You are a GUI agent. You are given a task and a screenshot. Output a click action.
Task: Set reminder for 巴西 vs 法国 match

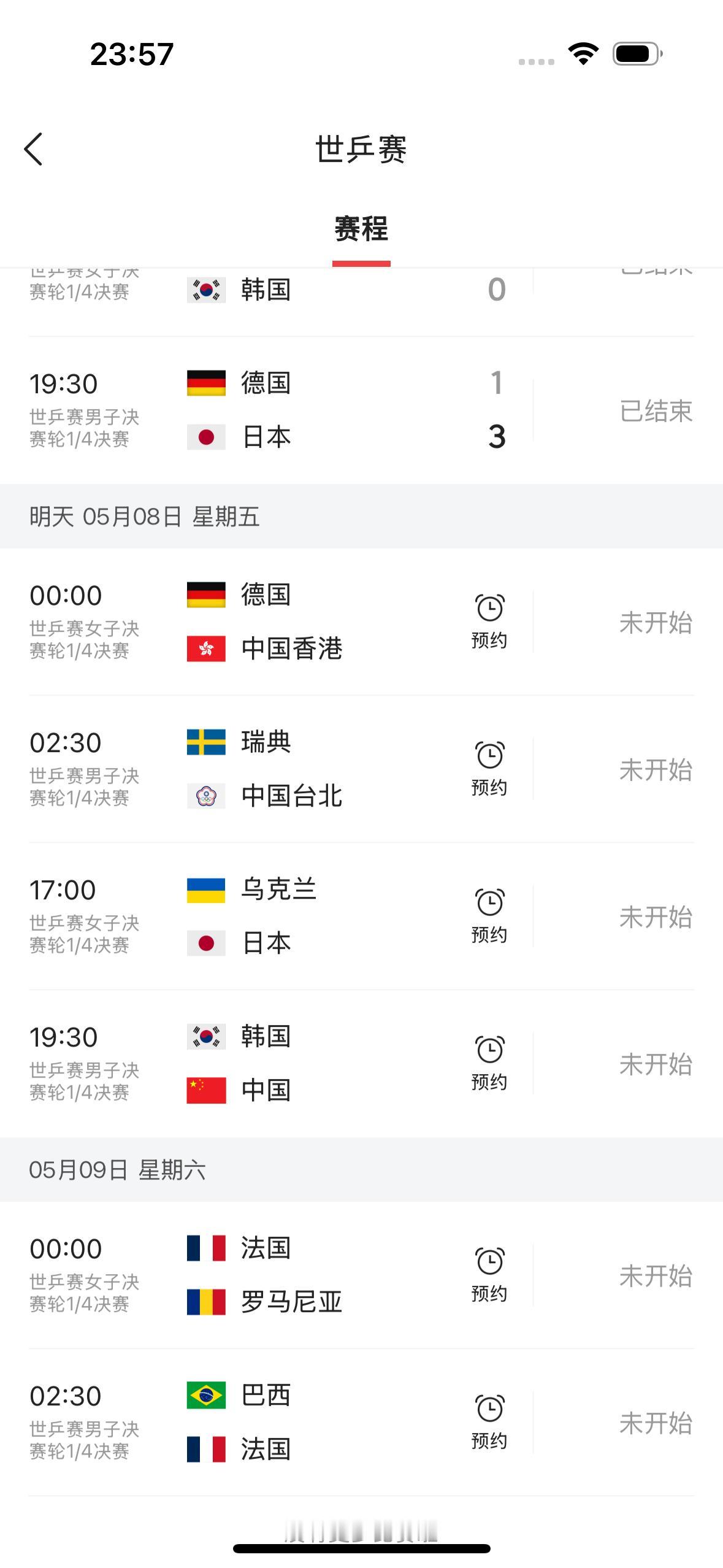click(x=489, y=1422)
